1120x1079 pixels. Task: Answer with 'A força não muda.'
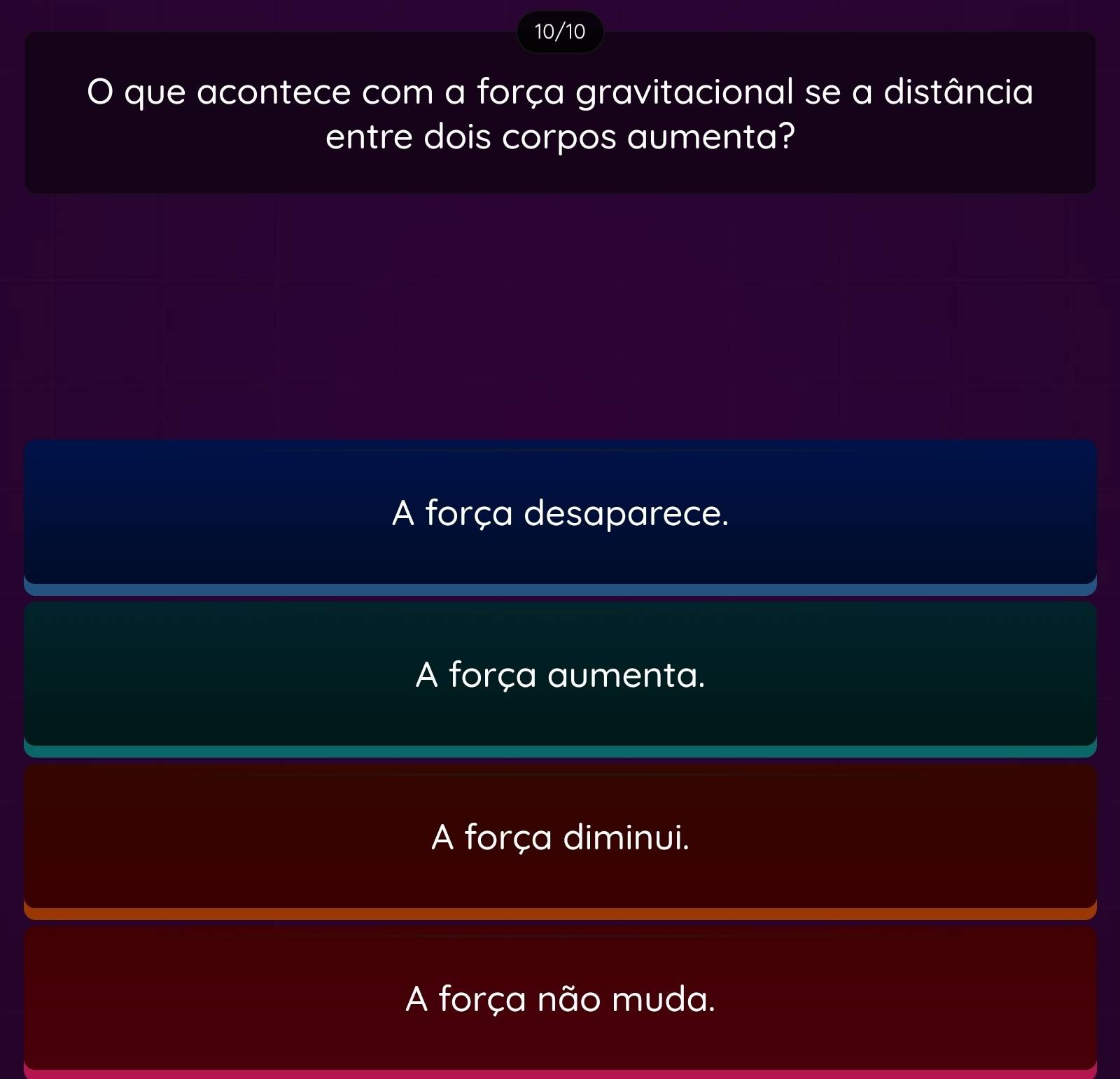560,998
